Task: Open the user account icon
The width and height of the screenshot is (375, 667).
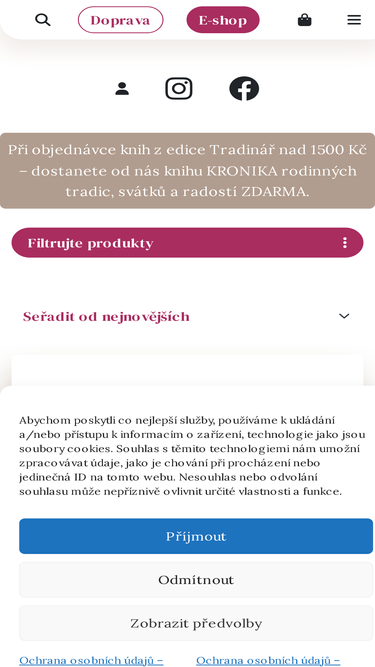Action: click(122, 88)
